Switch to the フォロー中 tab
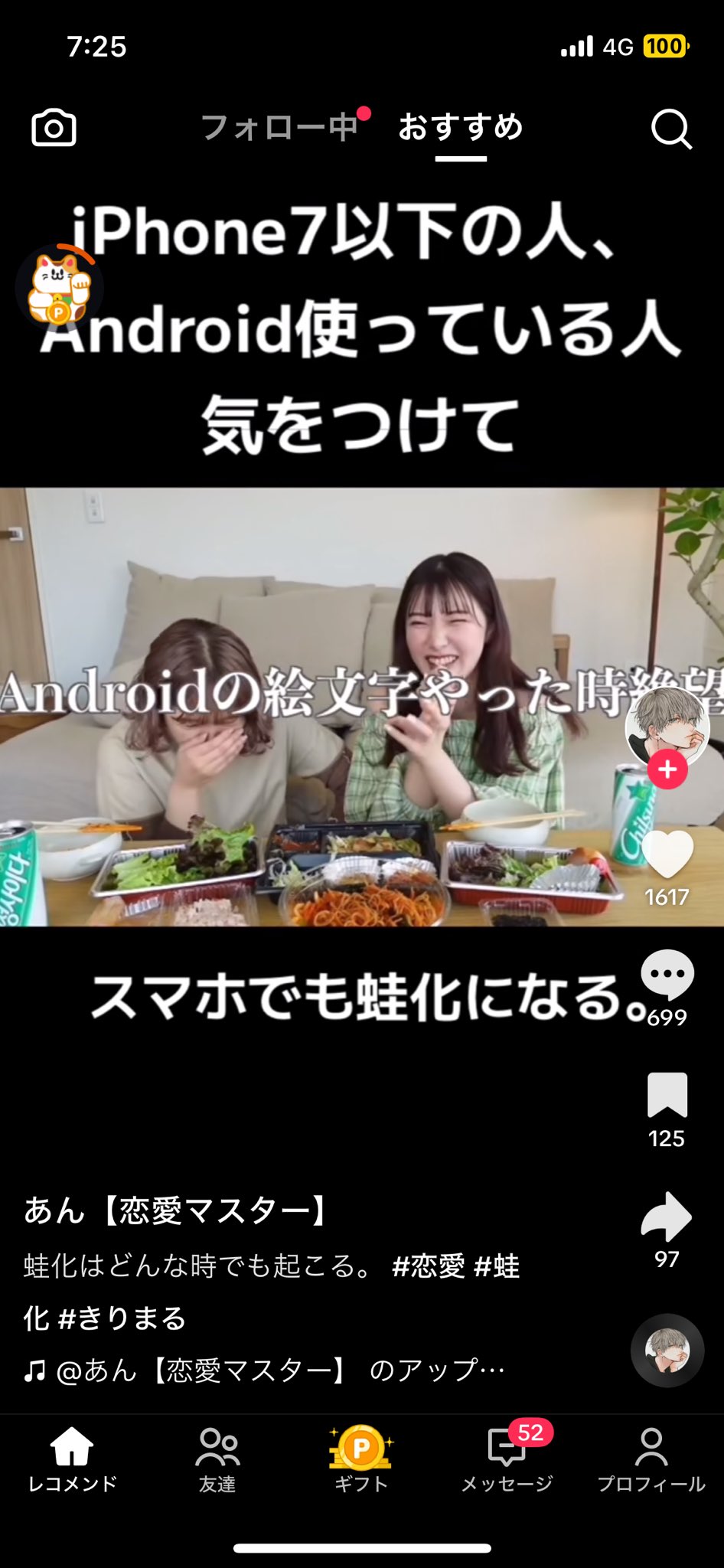 coord(279,126)
